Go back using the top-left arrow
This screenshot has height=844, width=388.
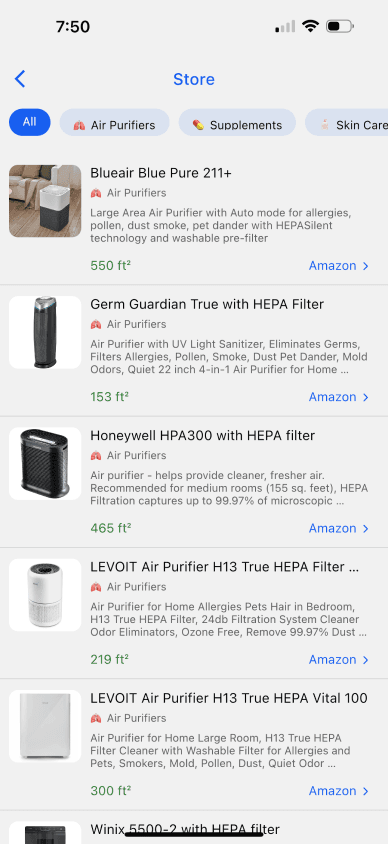[x=20, y=79]
